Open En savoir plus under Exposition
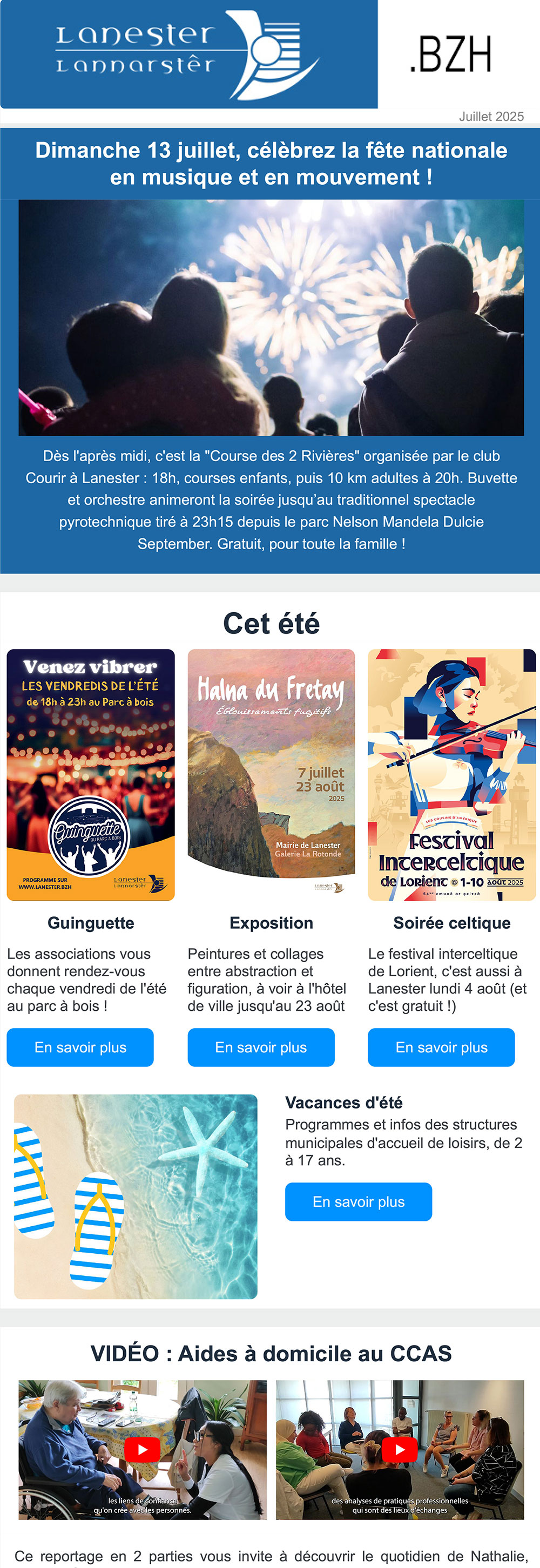 (261, 1047)
